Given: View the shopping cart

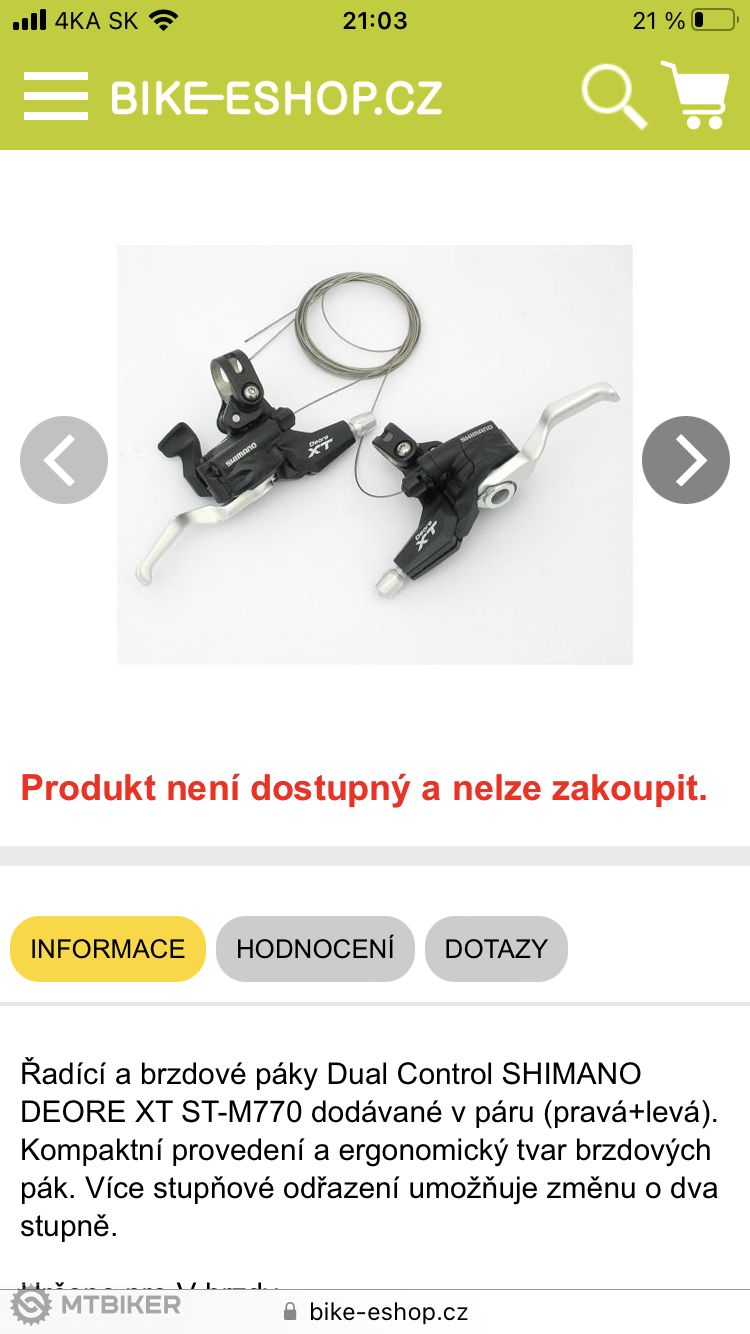Looking at the screenshot, I should (696, 95).
